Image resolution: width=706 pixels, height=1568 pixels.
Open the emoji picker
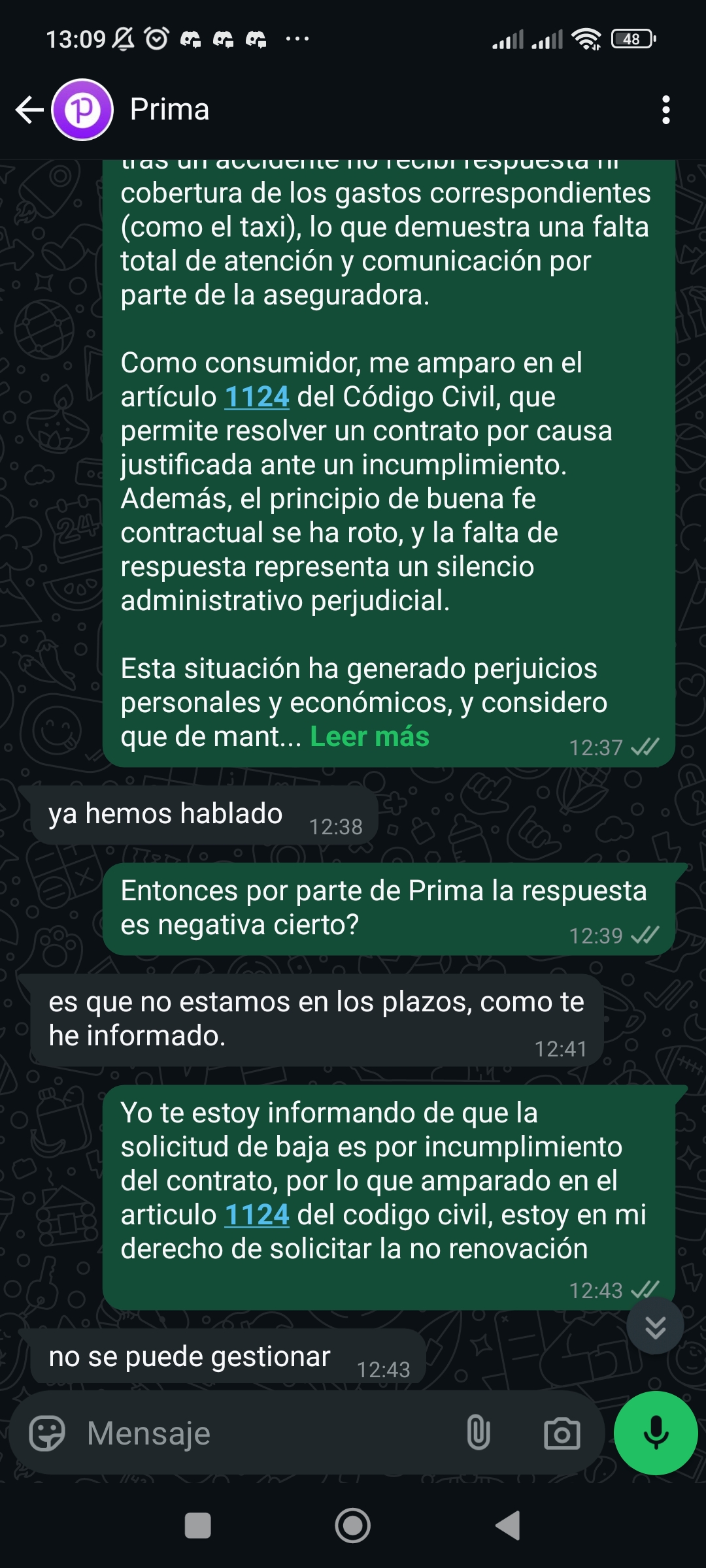tap(47, 1433)
